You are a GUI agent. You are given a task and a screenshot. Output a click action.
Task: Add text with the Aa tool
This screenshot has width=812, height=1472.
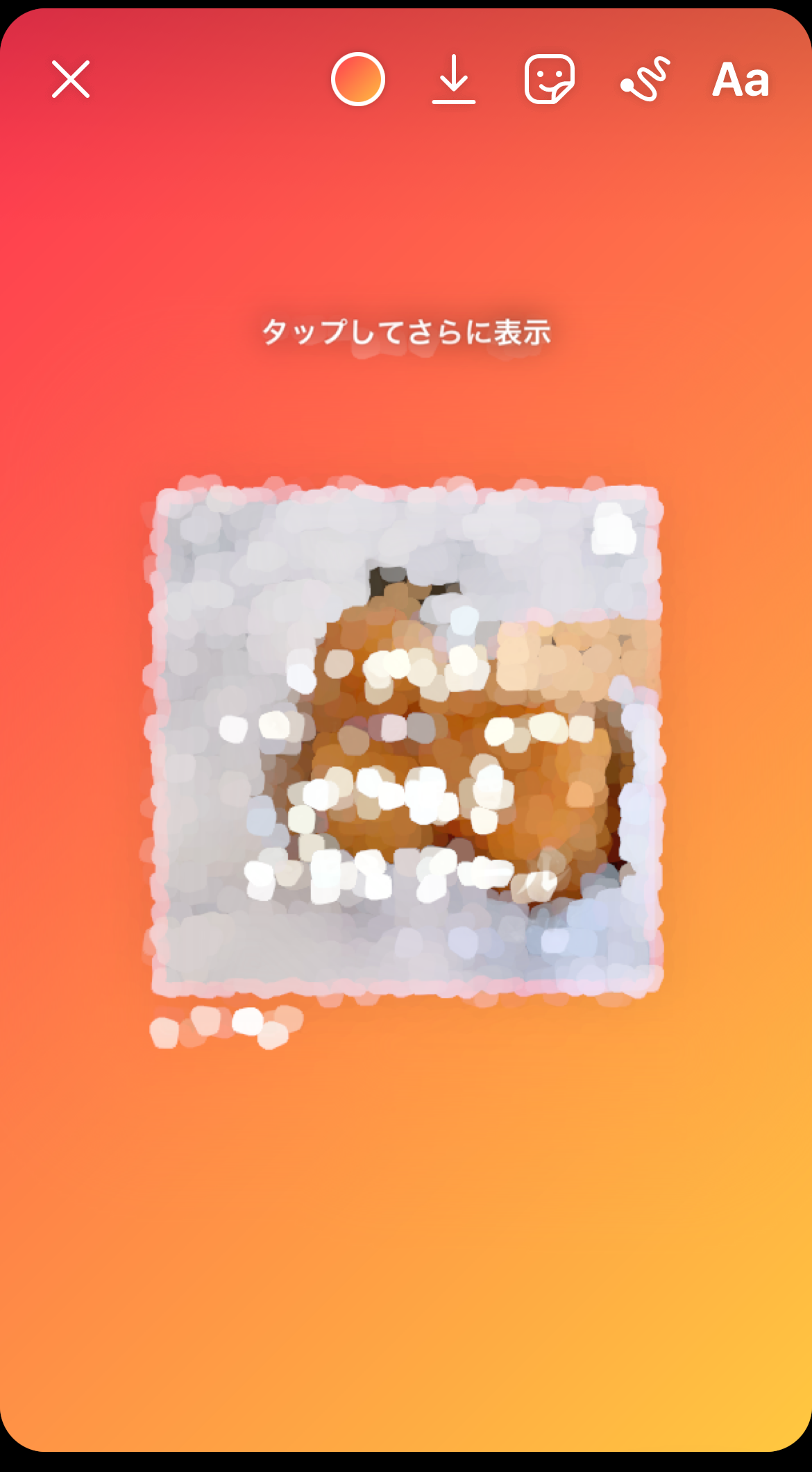click(x=741, y=80)
